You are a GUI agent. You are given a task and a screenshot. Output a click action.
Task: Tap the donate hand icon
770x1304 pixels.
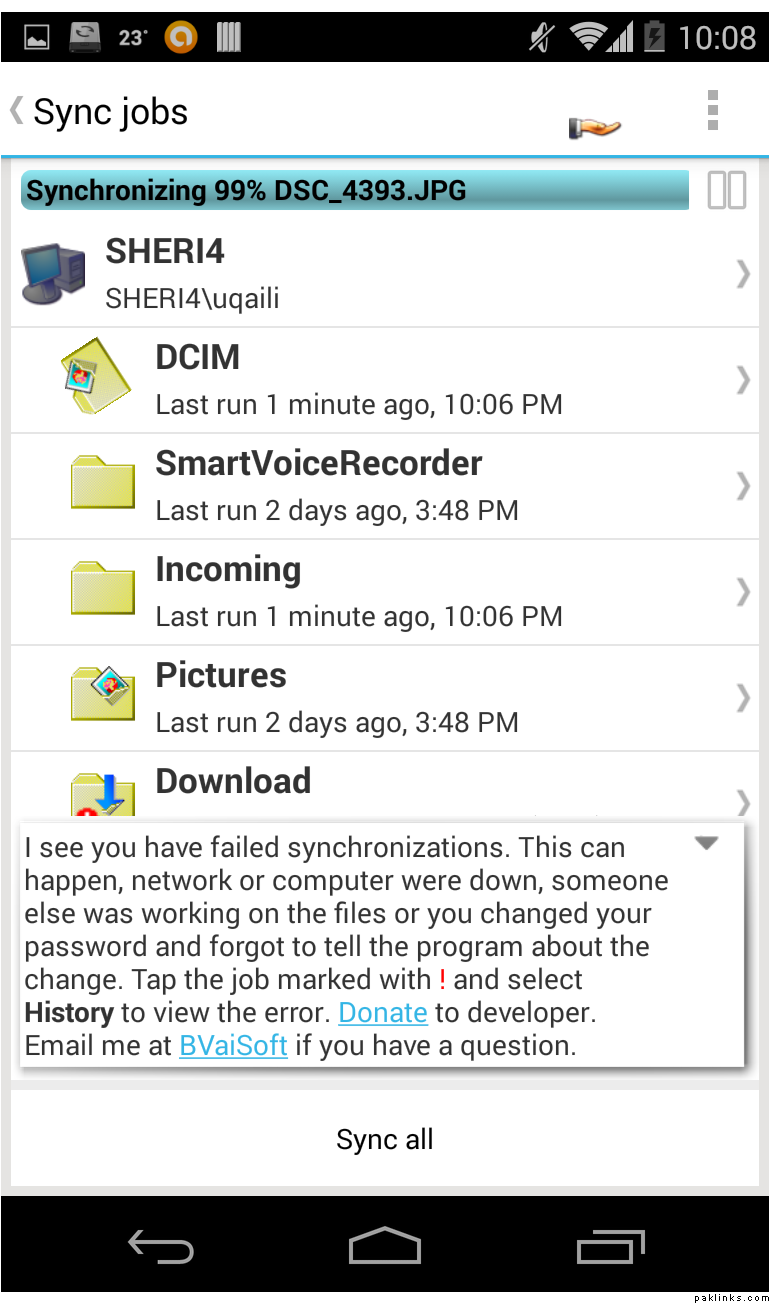(594, 127)
